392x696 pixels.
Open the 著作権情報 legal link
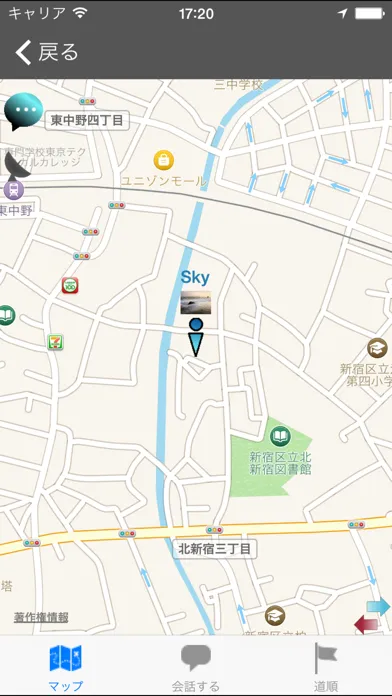(41, 617)
